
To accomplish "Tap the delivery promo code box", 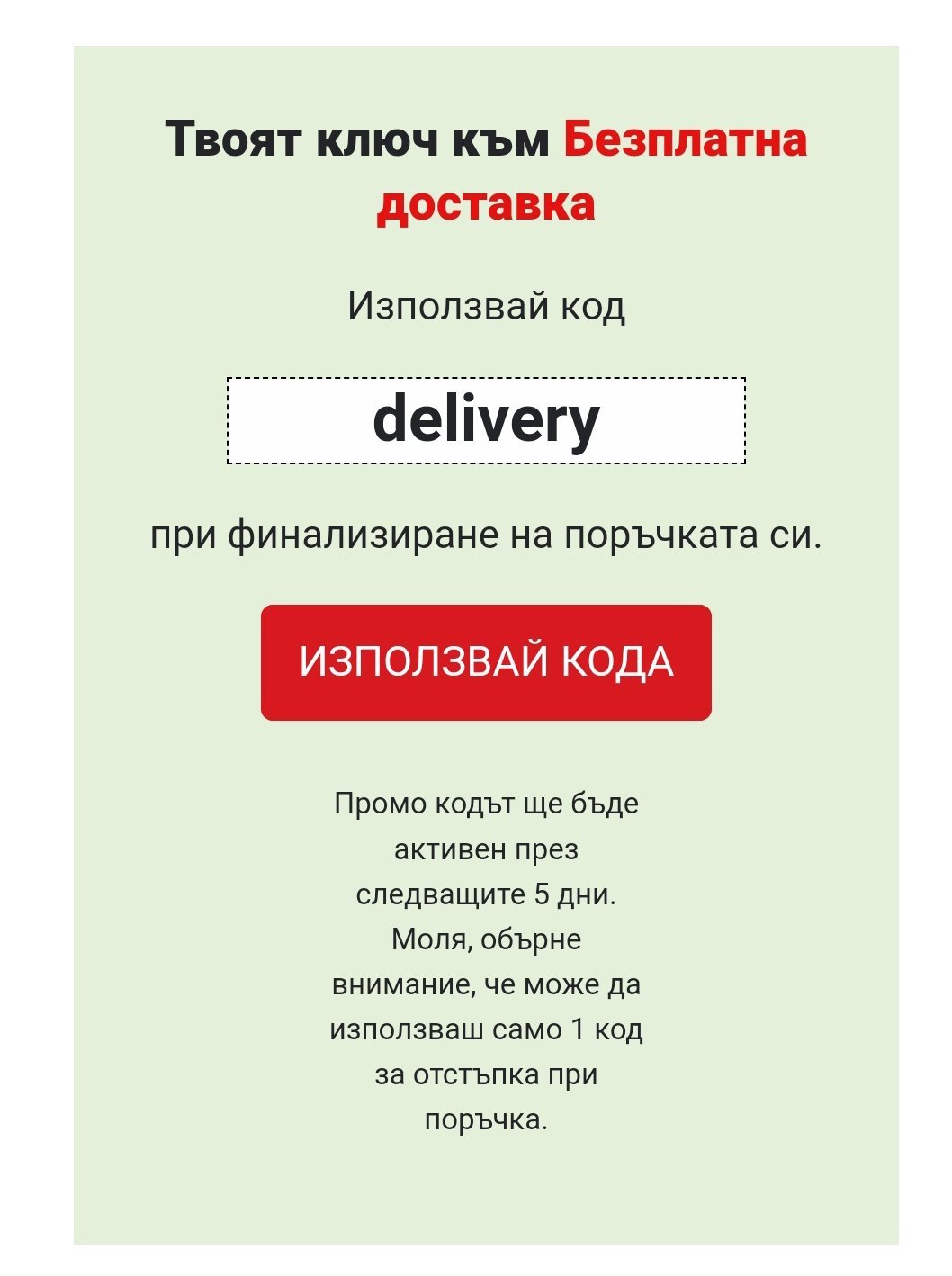I will pyautogui.click(x=486, y=421).
